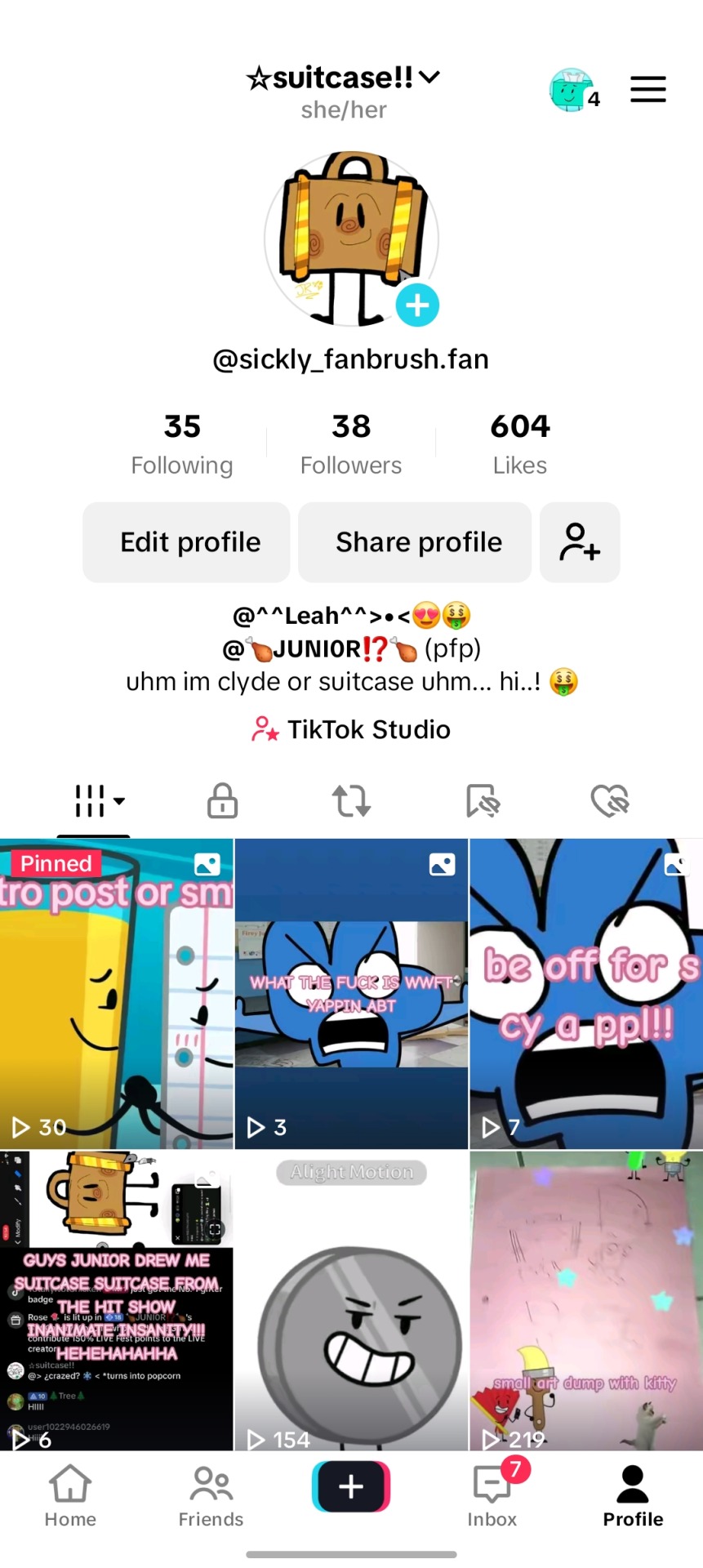Switch to the saved bookmarks tab
Viewport: 703px width, 1568px height.
[482, 800]
